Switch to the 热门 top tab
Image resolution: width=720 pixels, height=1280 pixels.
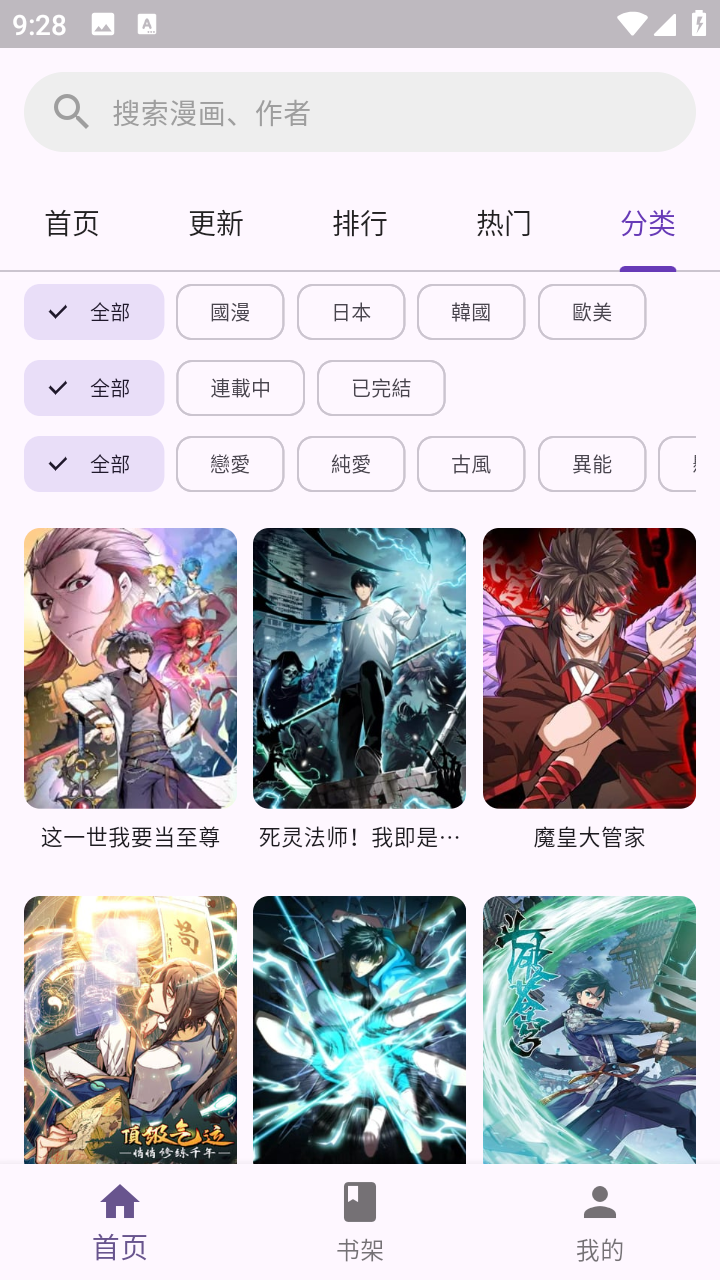(504, 224)
